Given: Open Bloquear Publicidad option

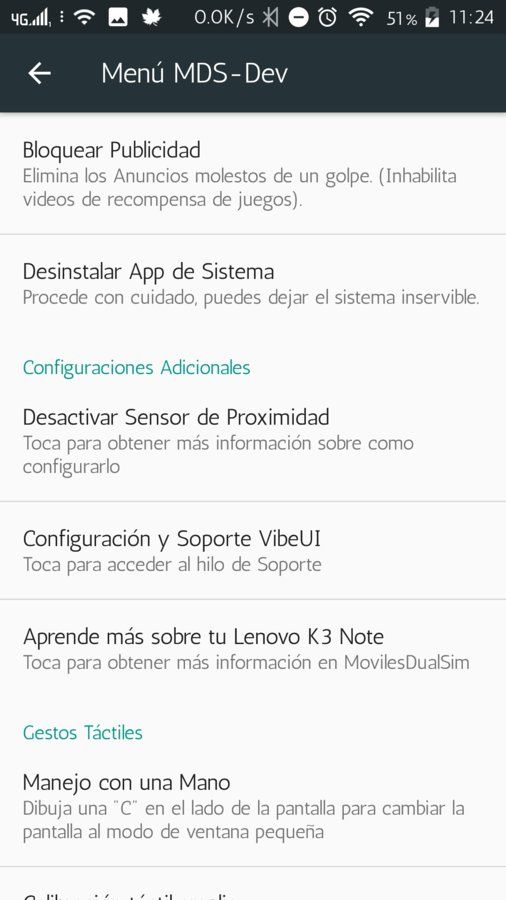Looking at the screenshot, I should tap(253, 174).
